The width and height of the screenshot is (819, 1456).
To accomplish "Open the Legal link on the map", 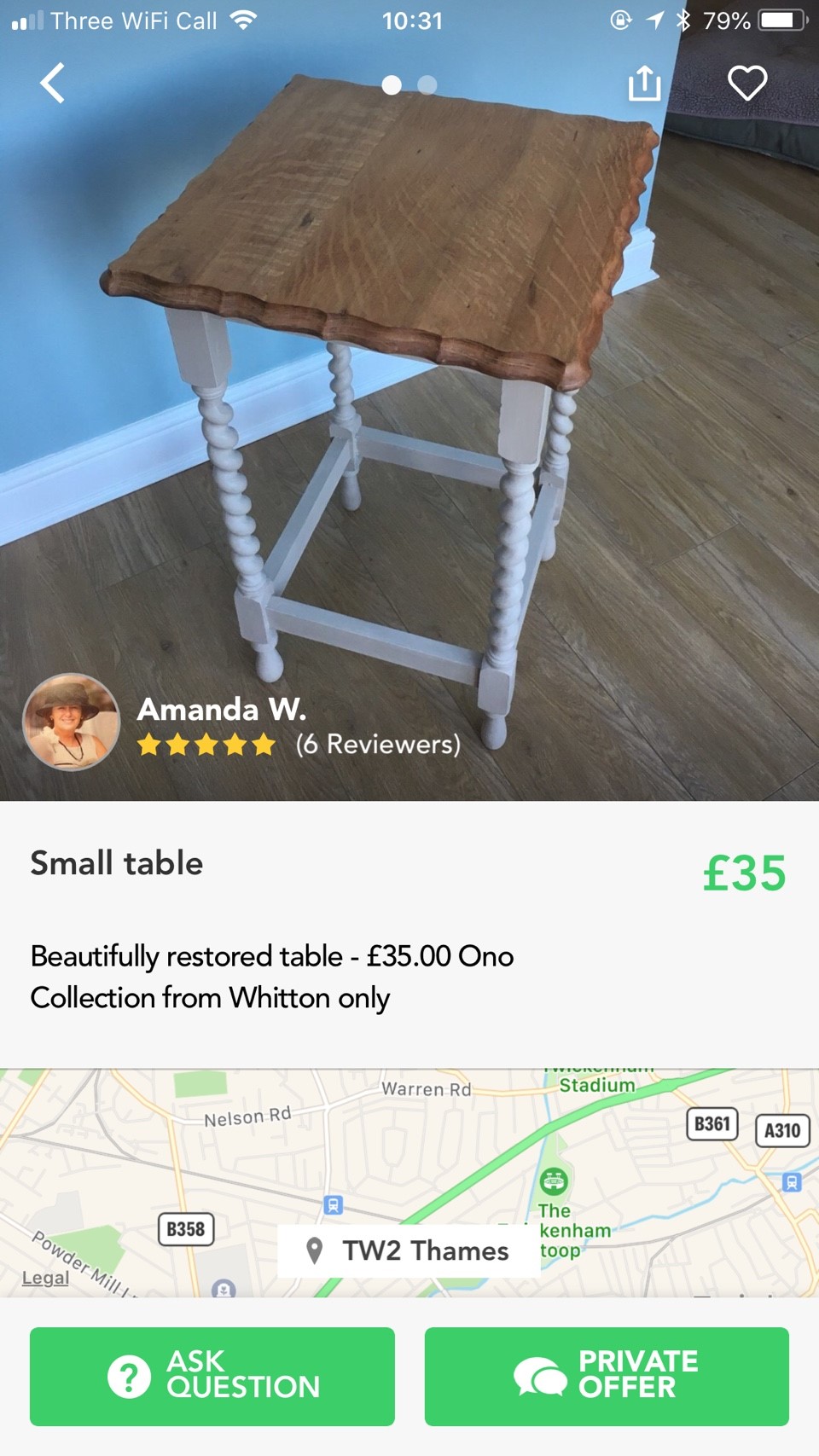I will coord(45,1278).
